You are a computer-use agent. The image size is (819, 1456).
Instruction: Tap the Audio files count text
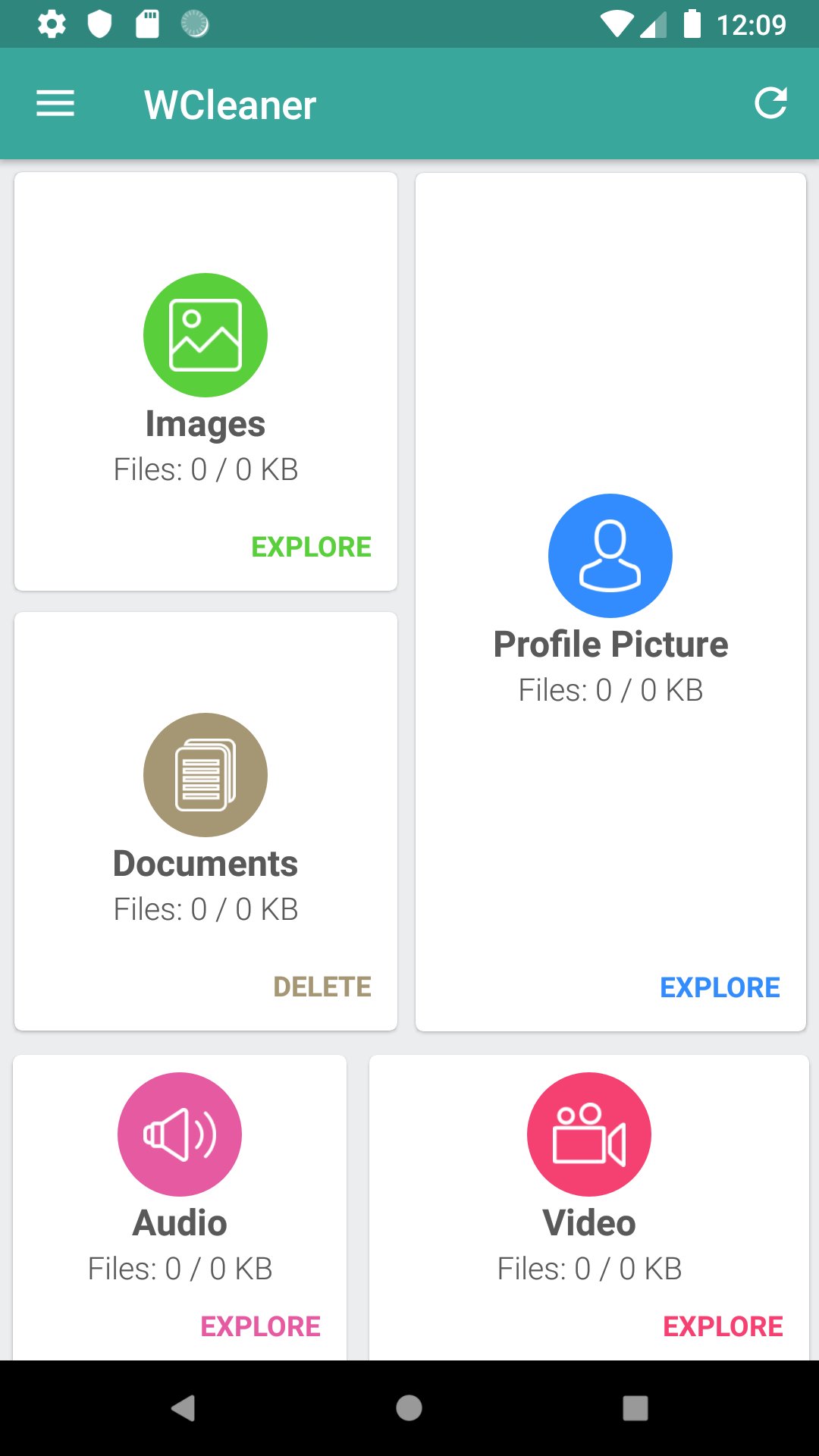179,1268
